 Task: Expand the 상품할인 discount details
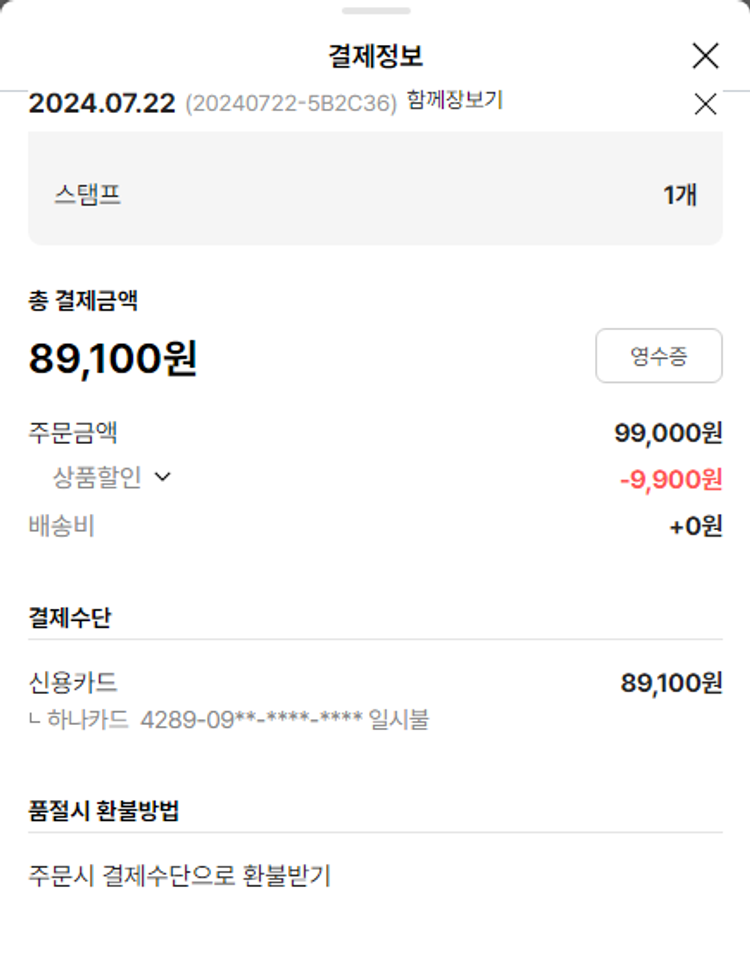(163, 478)
